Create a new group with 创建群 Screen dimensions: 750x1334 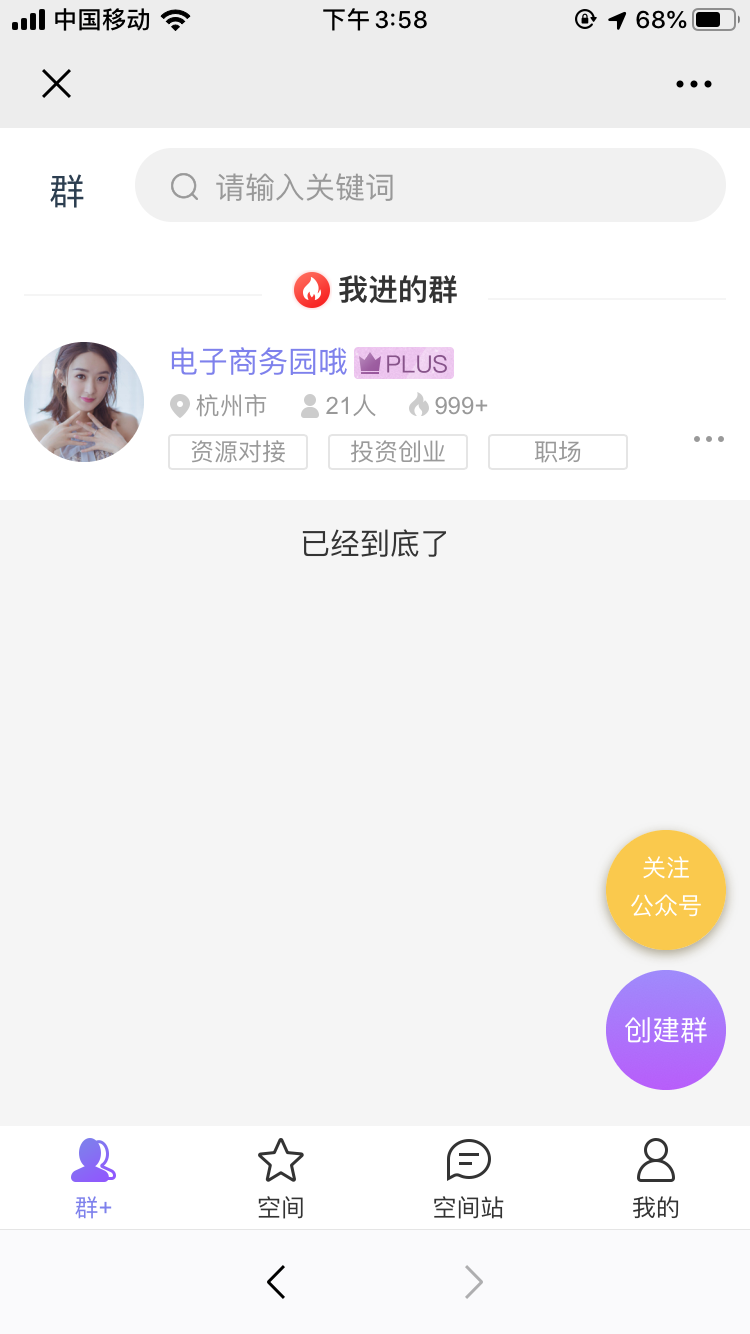coord(665,1029)
